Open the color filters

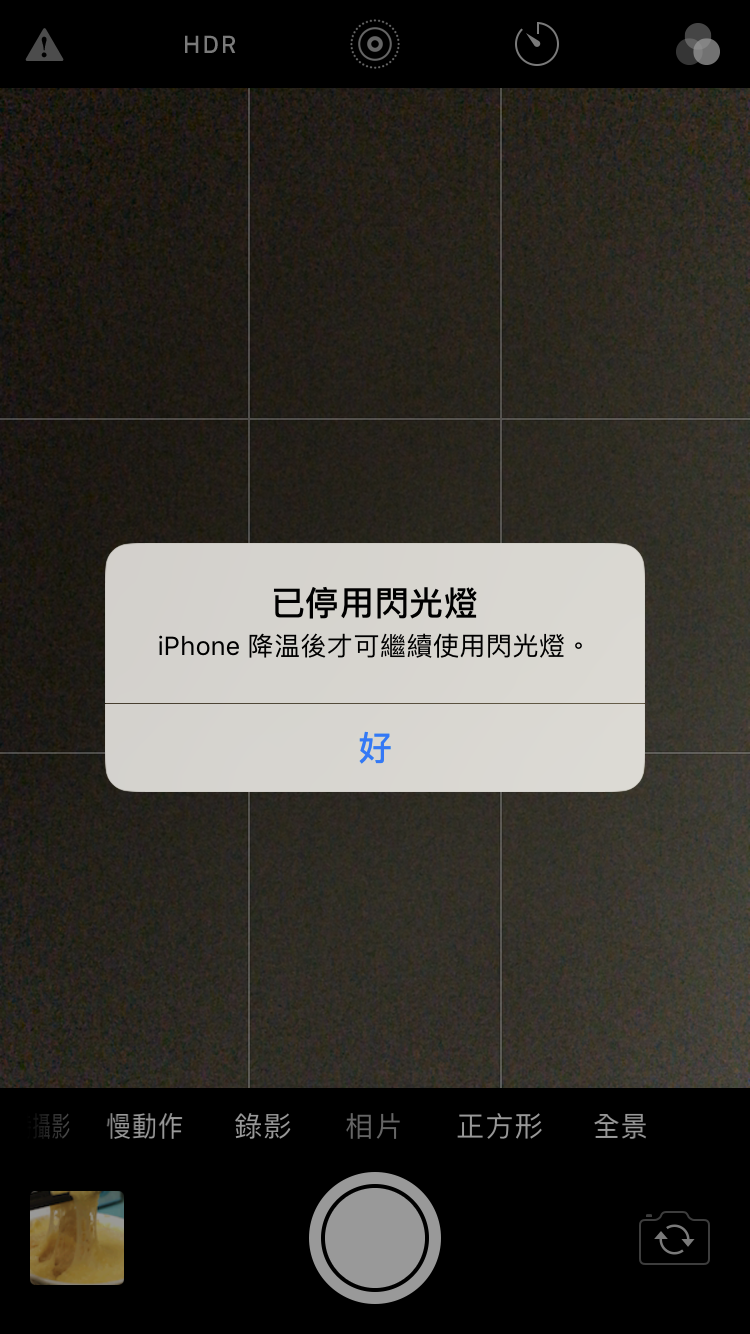[698, 46]
